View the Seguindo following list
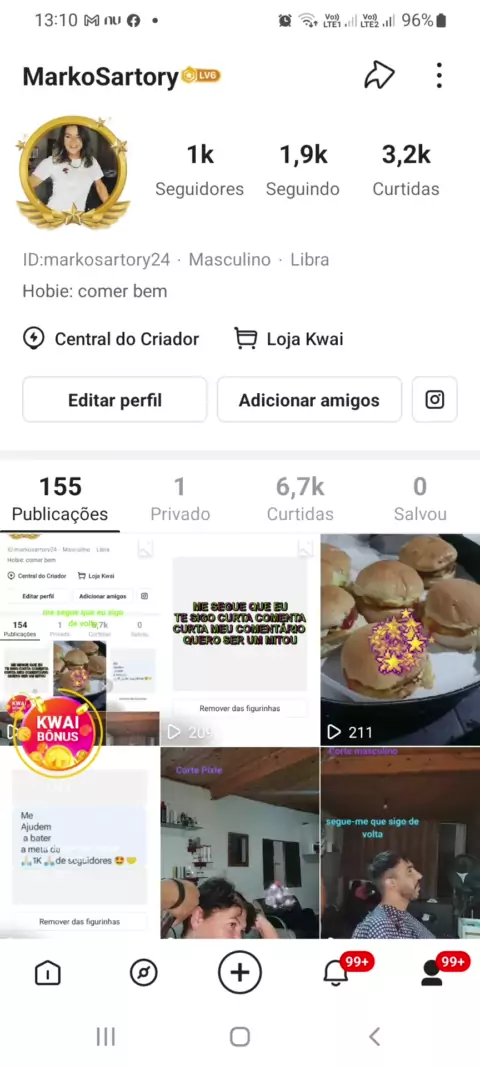Screen dimensions: 480x1066 pyautogui.click(x=303, y=171)
